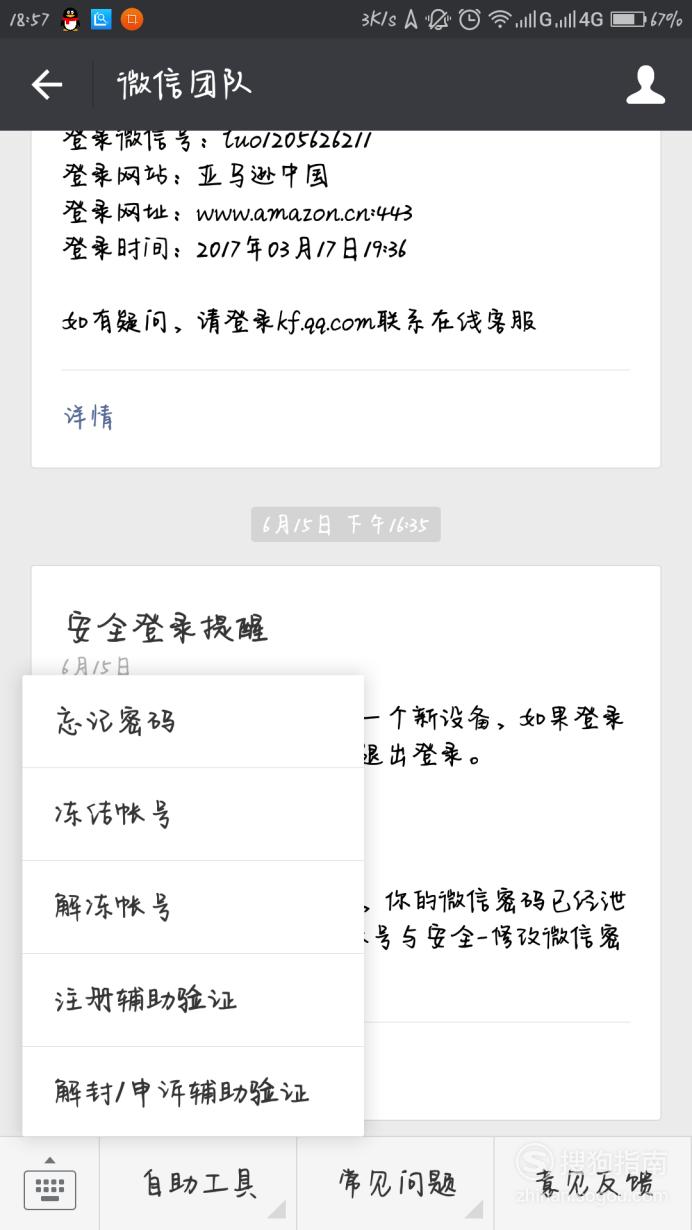Select 解冻帐号 option
Image resolution: width=692 pixels, height=1230 pixels.
(193, 907)
